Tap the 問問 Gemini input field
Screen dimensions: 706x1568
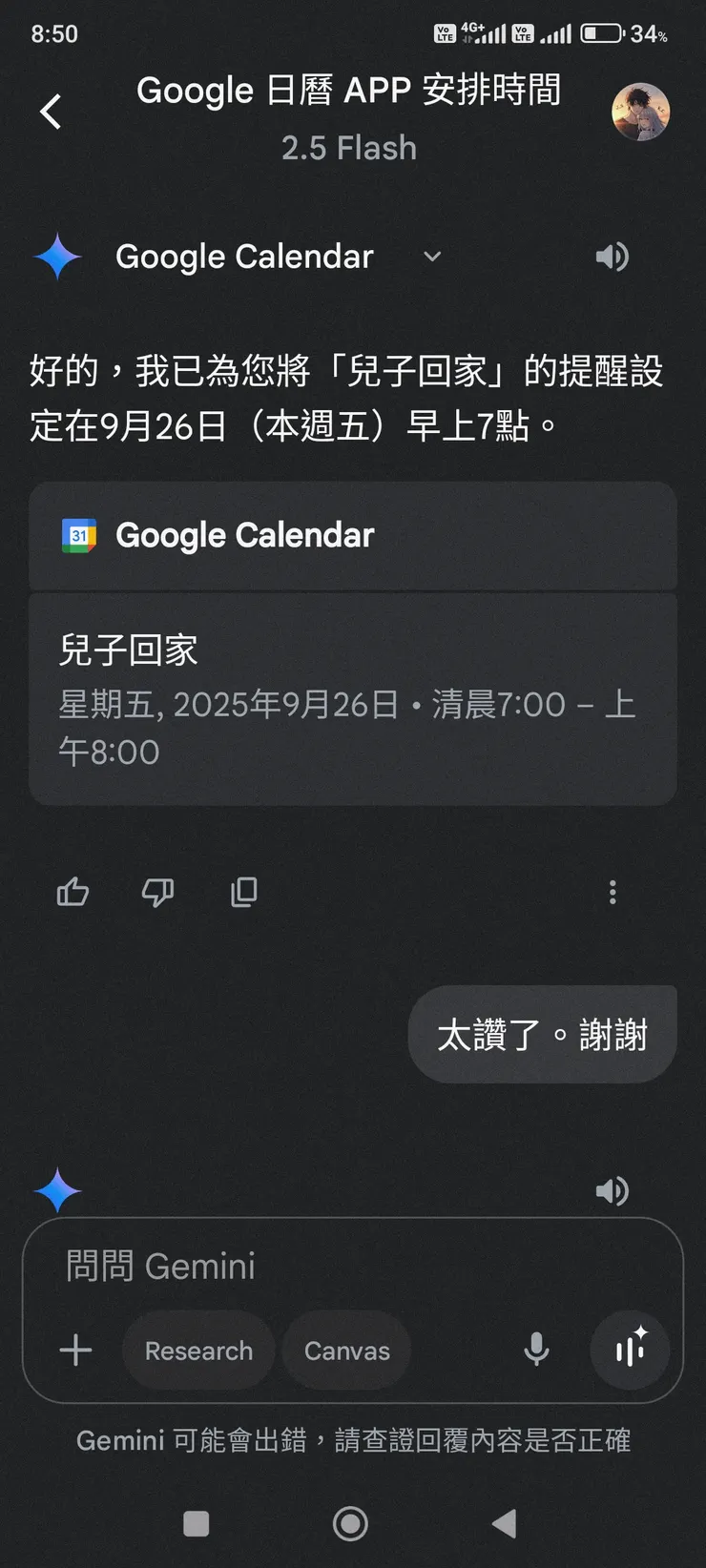coord(286,1266)
